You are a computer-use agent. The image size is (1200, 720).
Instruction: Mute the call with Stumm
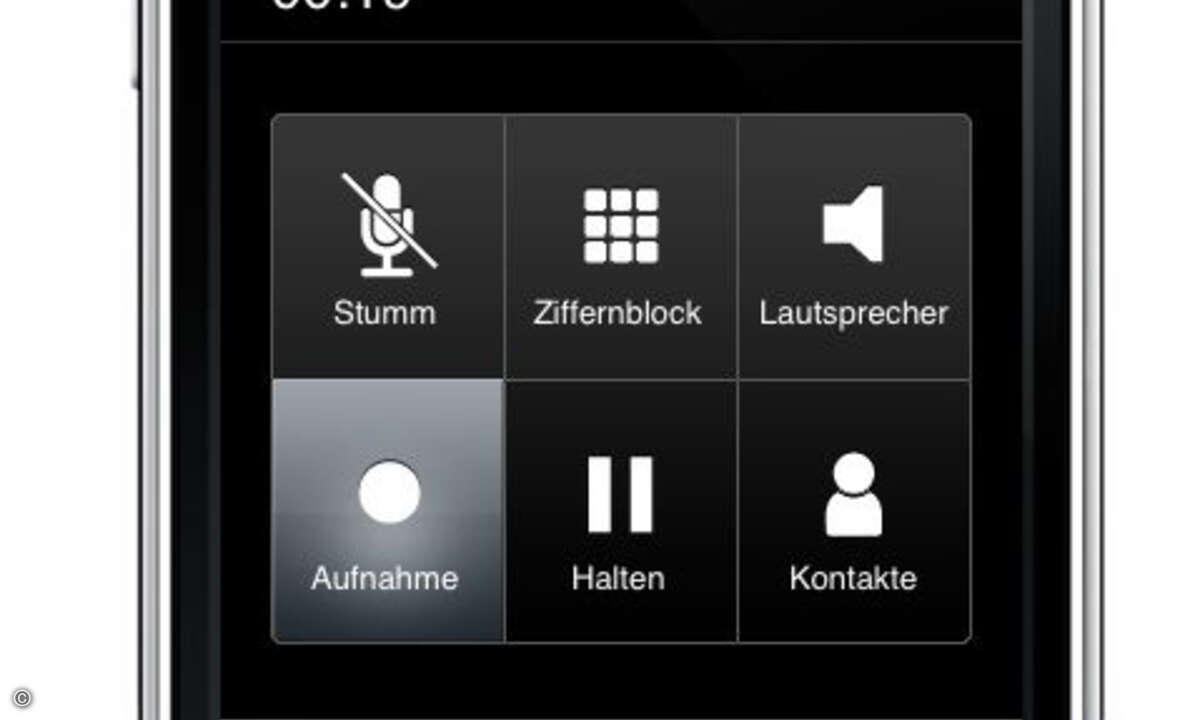(x=387, y=248)
